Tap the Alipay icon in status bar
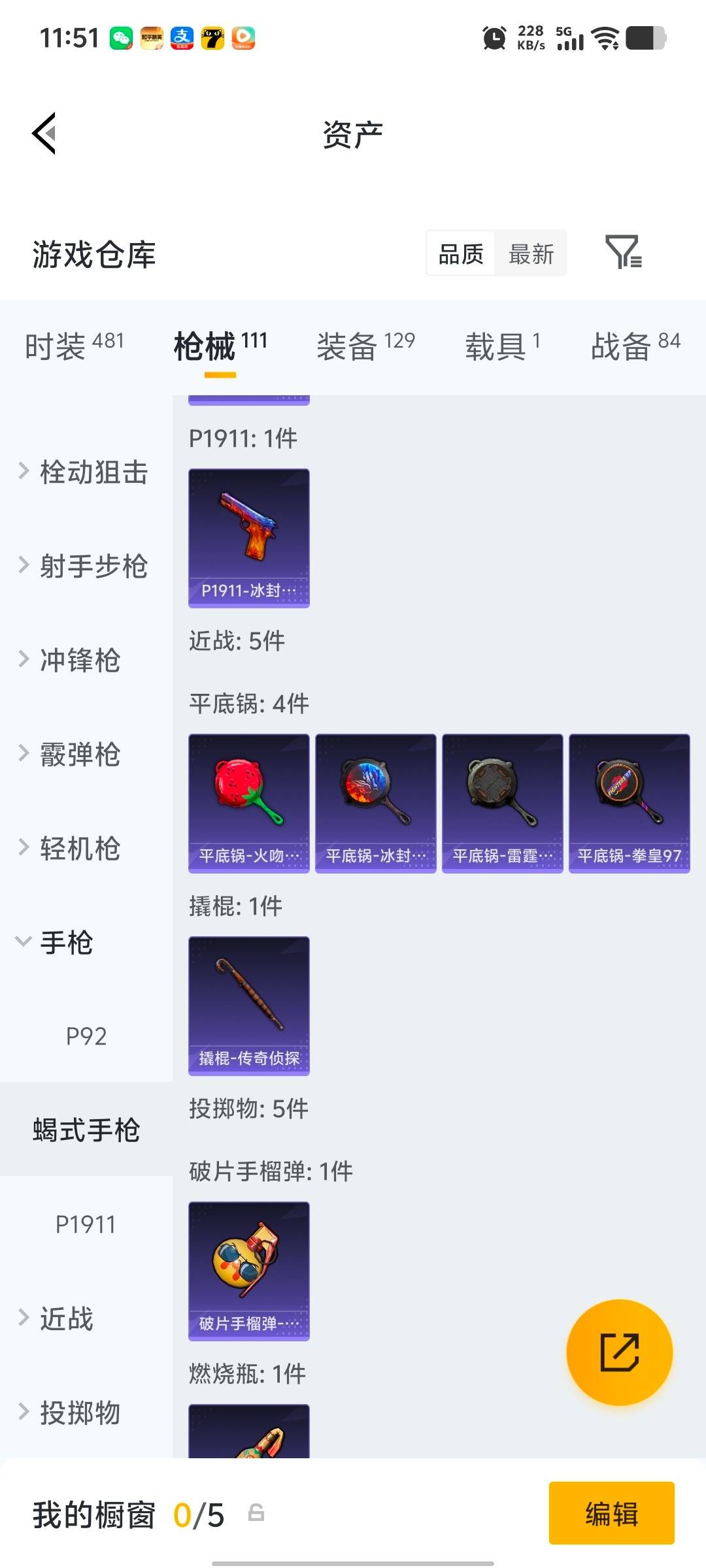 point(182,37)
